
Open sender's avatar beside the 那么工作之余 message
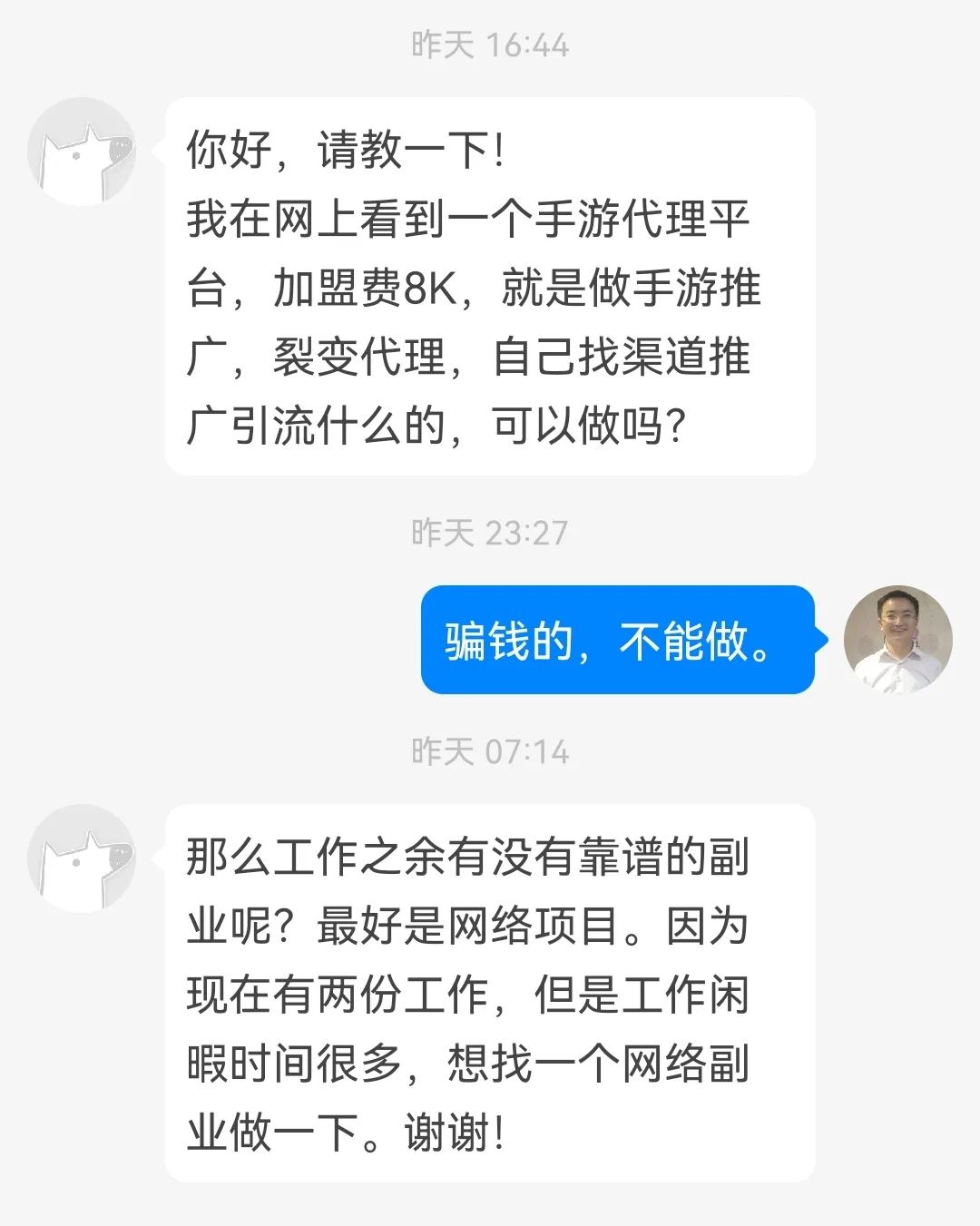82,858
